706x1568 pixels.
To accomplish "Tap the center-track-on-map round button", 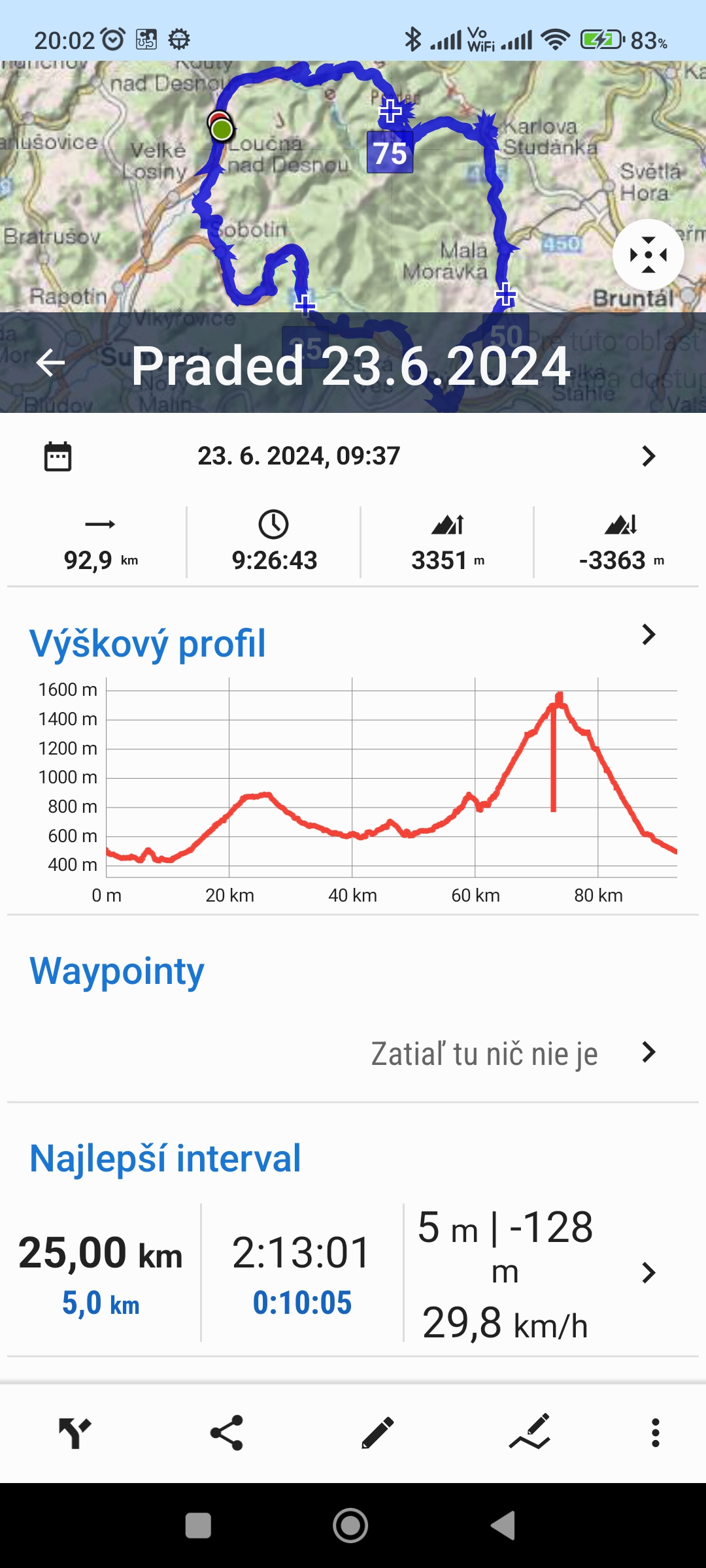I will (x=648, y=255).
